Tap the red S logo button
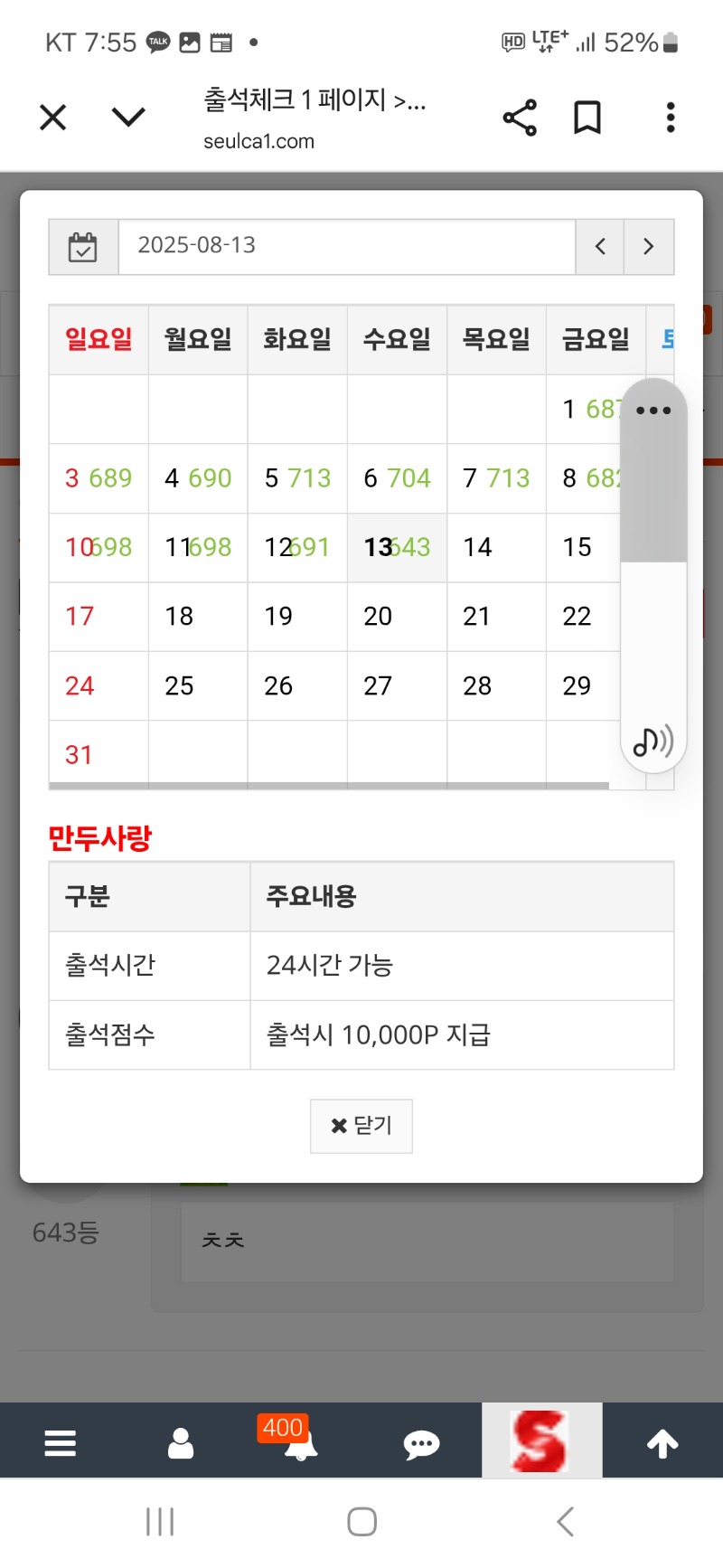Viewport: 723px width, 1568px height. [541, 1440]
